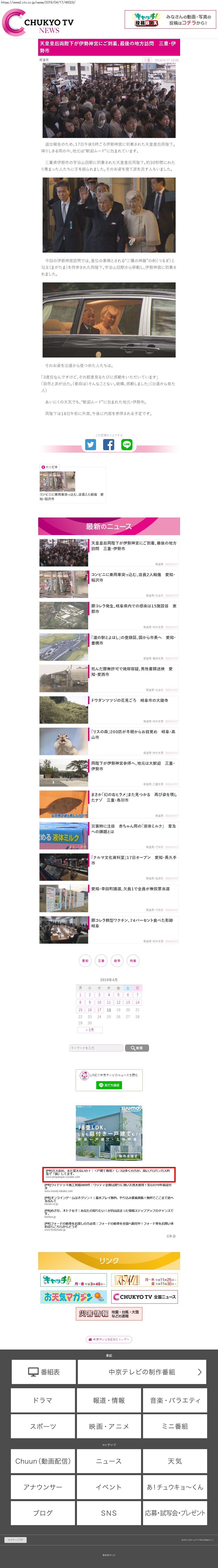Go to the previous month 3月
The image size is (218, 1568).
point(90,1029)
